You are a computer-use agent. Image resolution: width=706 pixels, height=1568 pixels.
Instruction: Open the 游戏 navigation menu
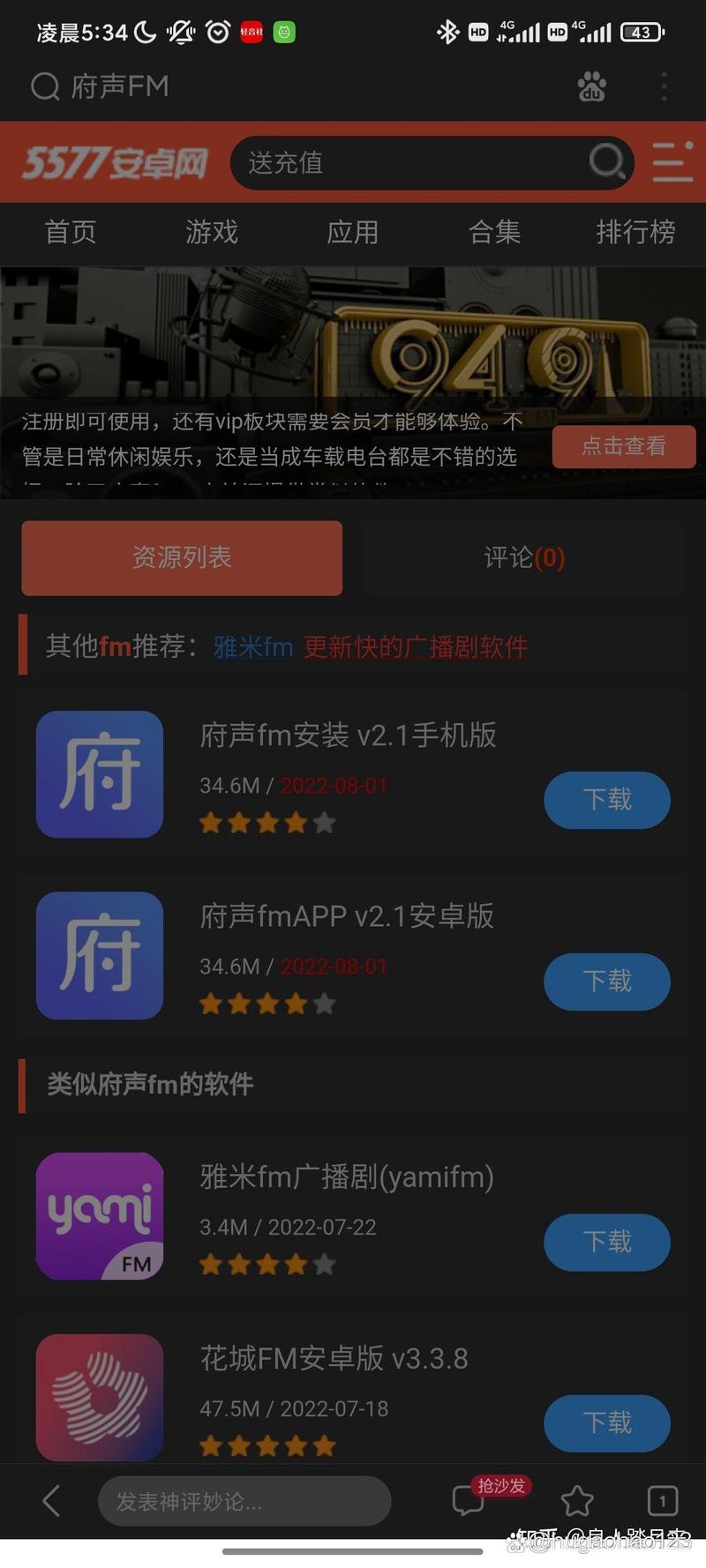coord(211,232)
